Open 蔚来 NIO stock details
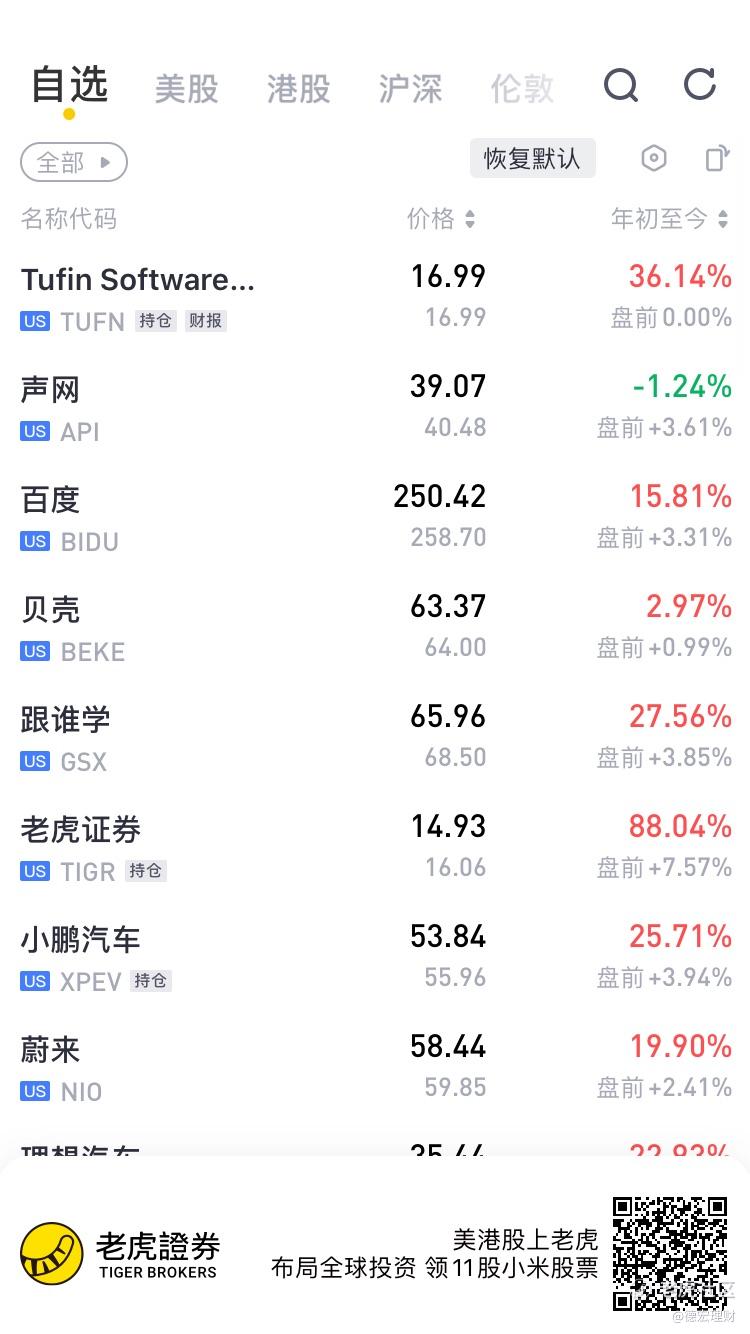Image resolution: width=750 pixels, height=1334 pixels. (x=375, y=1067)
